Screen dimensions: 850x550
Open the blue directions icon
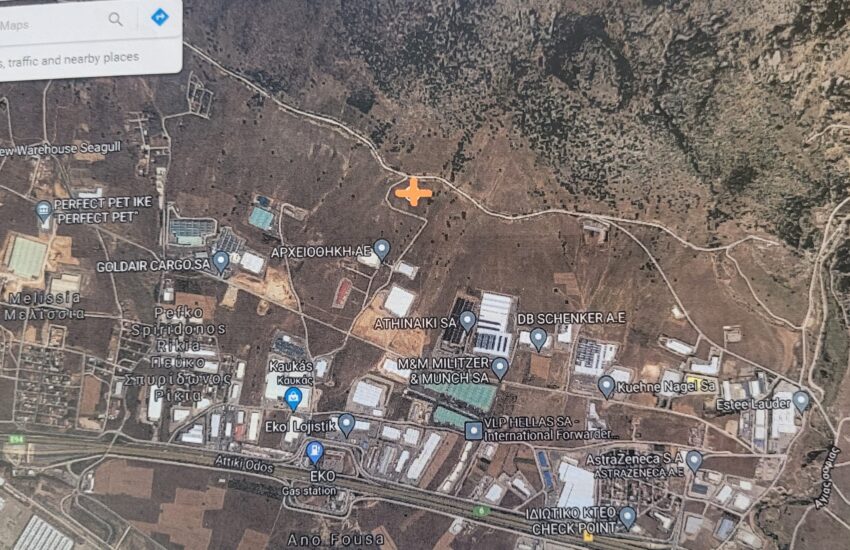[159, 17]
